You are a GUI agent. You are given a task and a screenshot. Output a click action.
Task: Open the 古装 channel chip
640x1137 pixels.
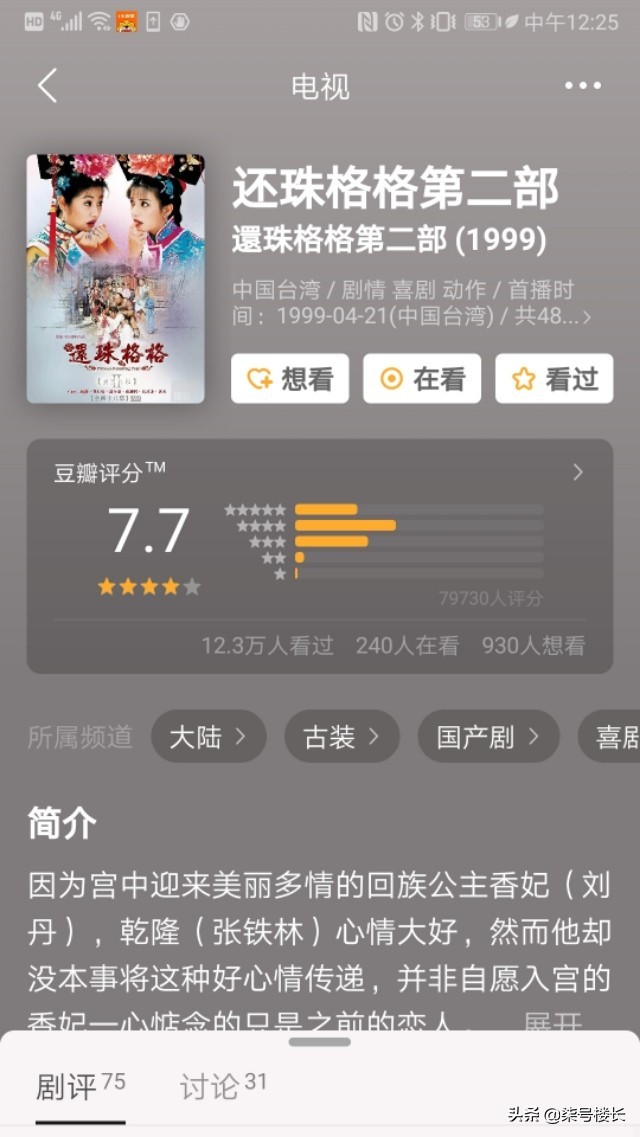[x=341, y=737]
